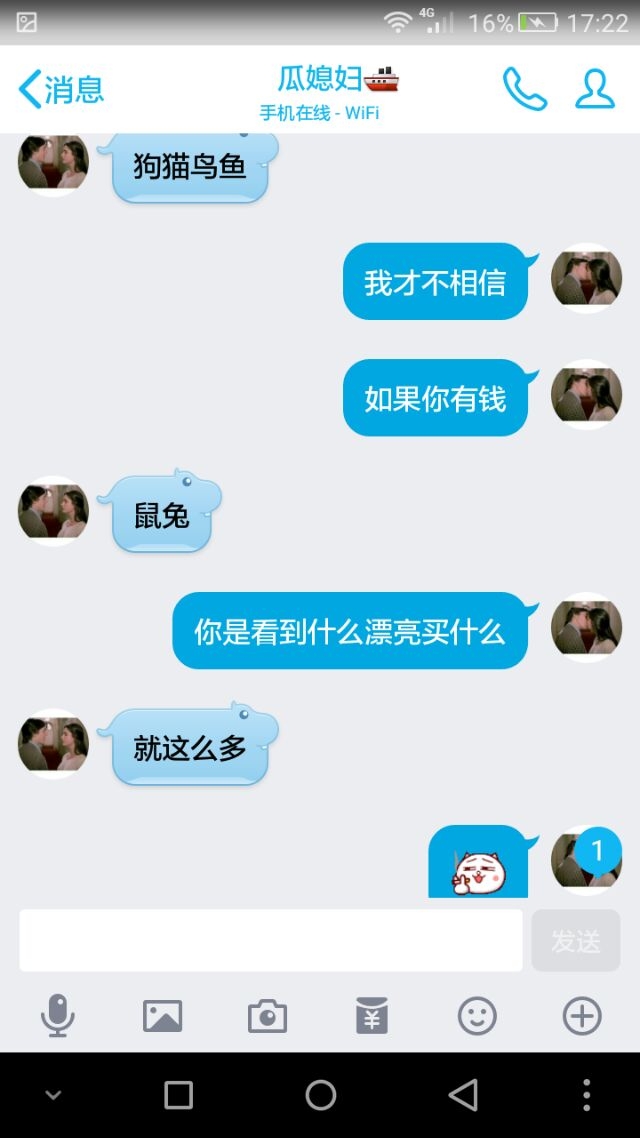Screen dimensions: 640x1138
Task: Jump to the 1 new unread message
Action: point(598,851)
